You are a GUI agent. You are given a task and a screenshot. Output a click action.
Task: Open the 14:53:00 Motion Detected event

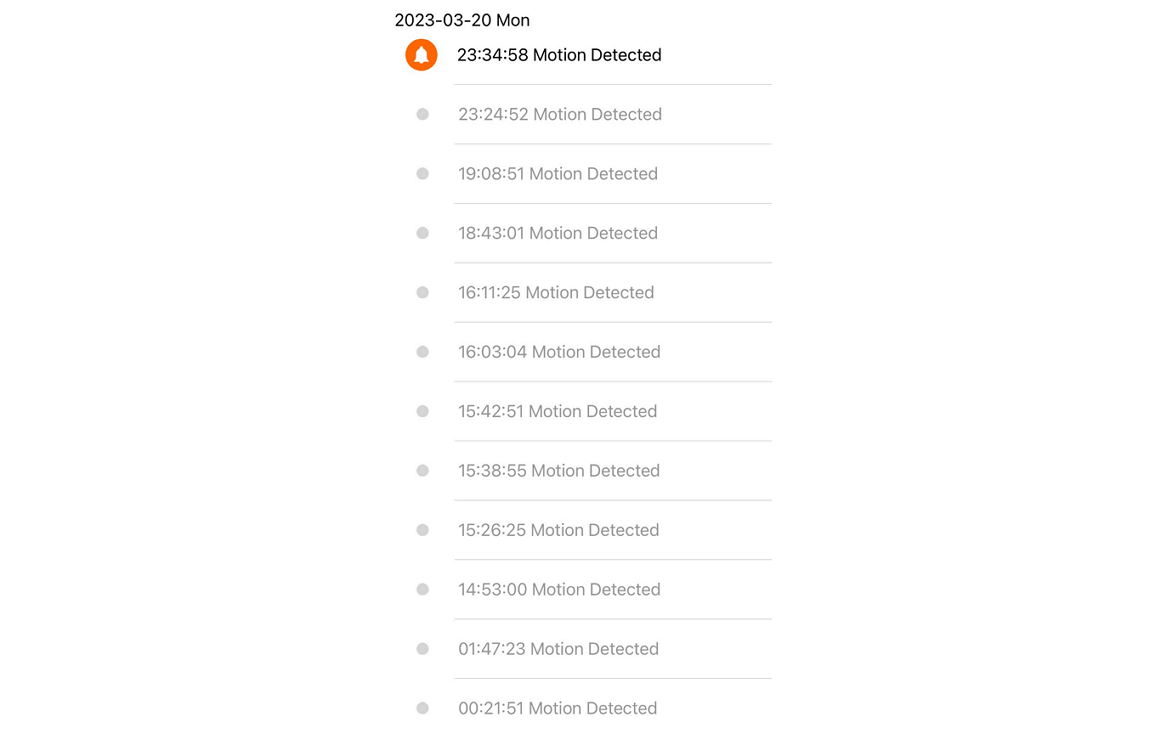pyautogui.click(x=559, y=589)
